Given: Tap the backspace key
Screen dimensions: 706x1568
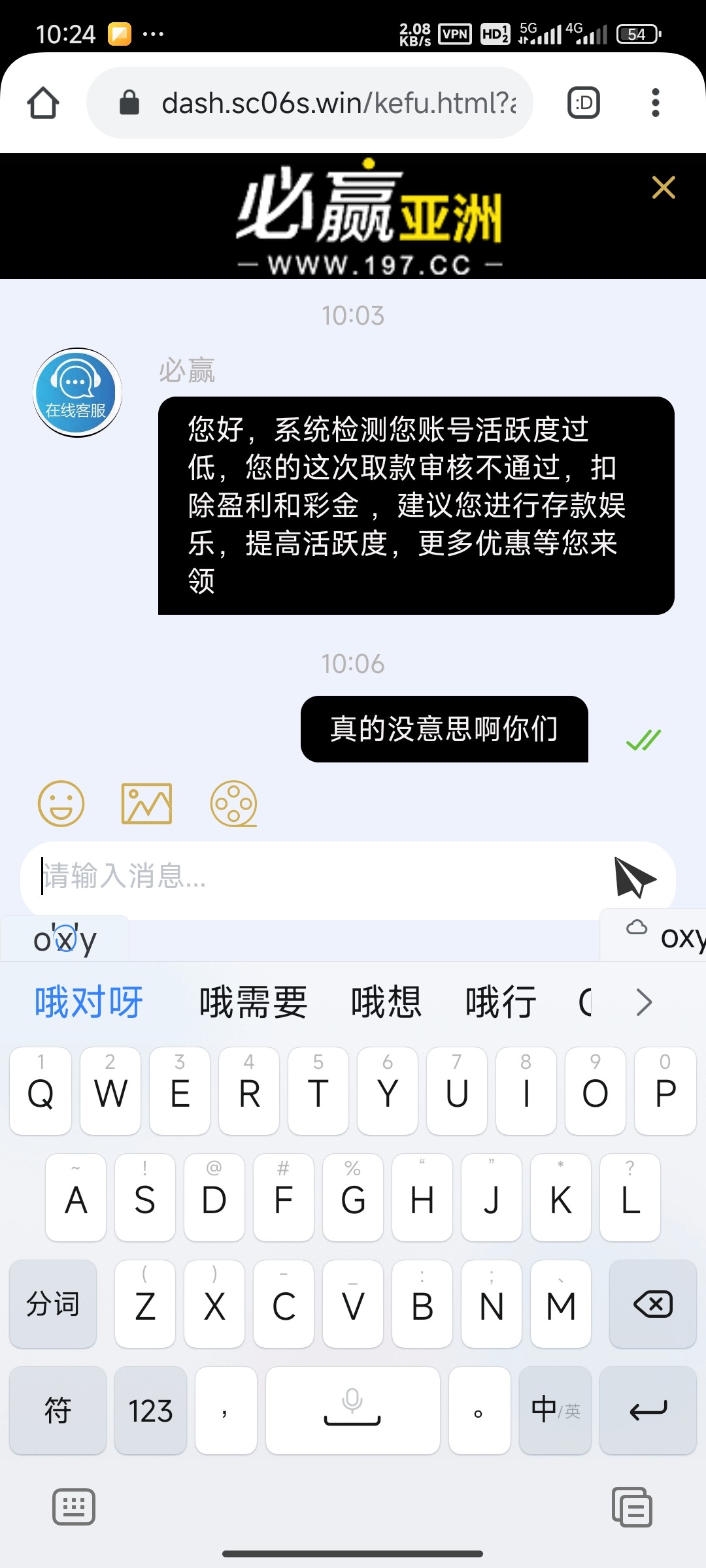Looking at the screenshot, I should 652,1305.
